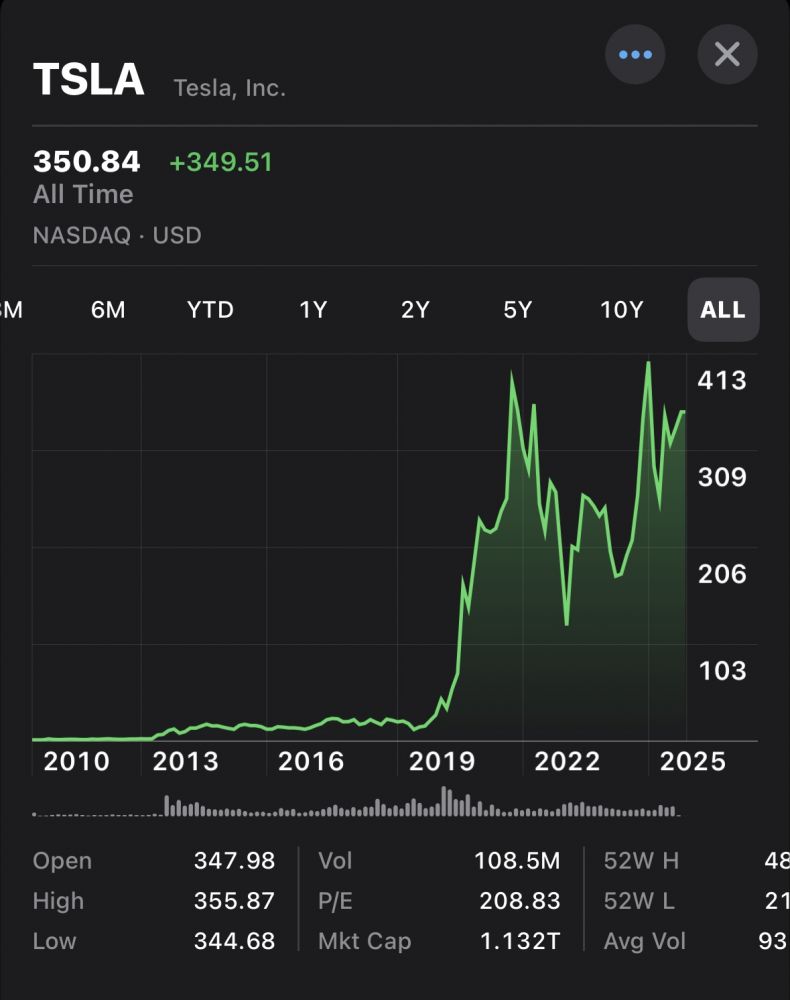
Task: Show the 1Y price chart
Action: [314, 310]
